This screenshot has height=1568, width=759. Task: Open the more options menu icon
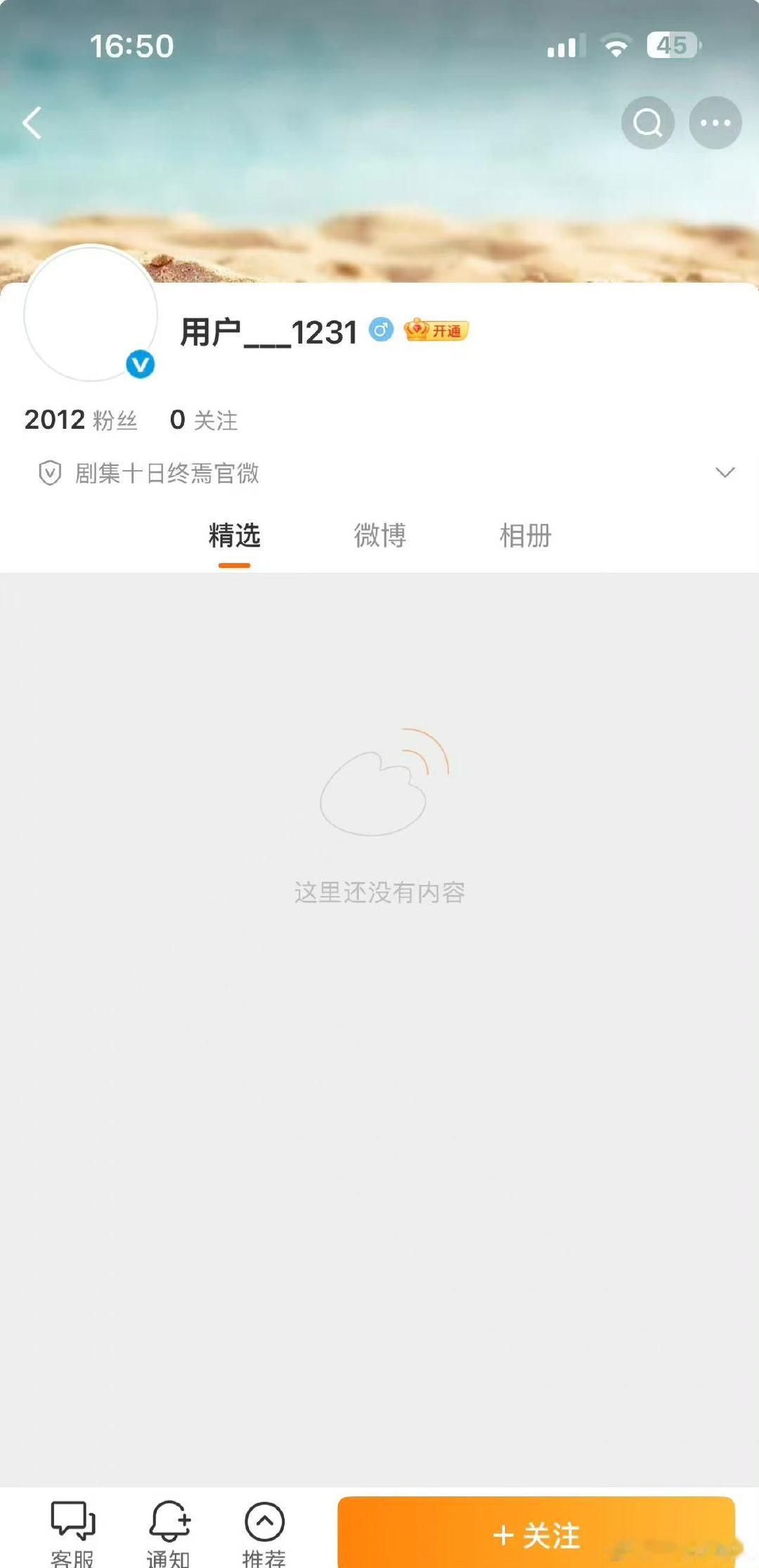(x=715, y=122)
